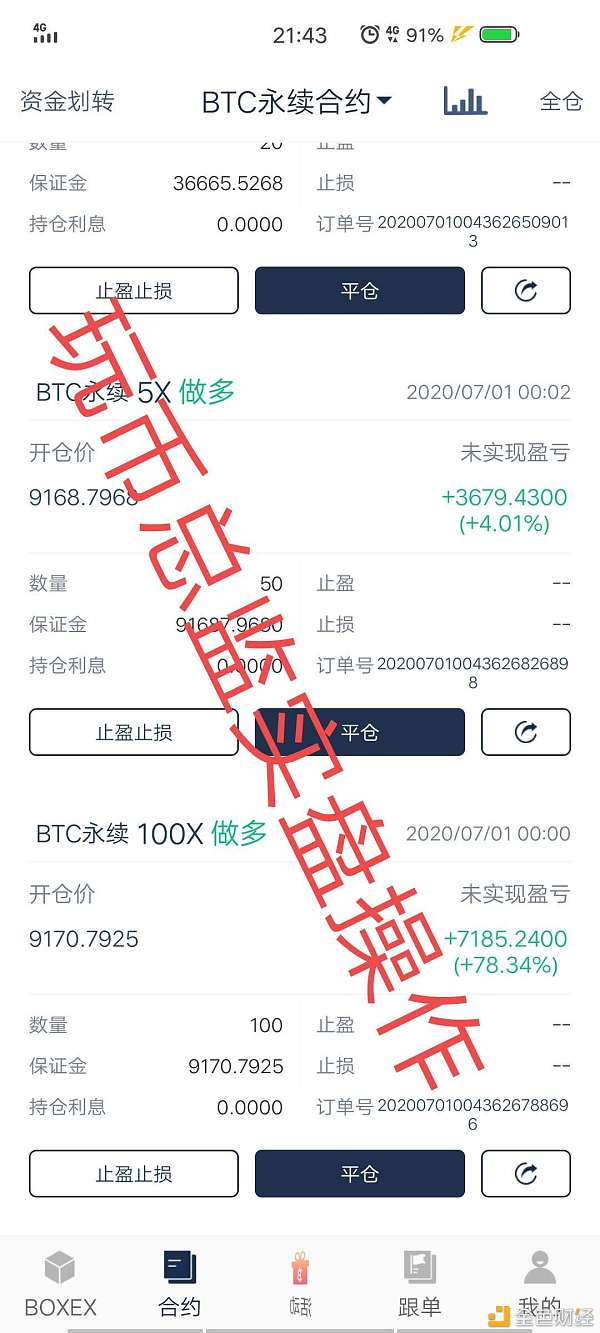Open the gift box activity tab

click(x=300, y=1285)
